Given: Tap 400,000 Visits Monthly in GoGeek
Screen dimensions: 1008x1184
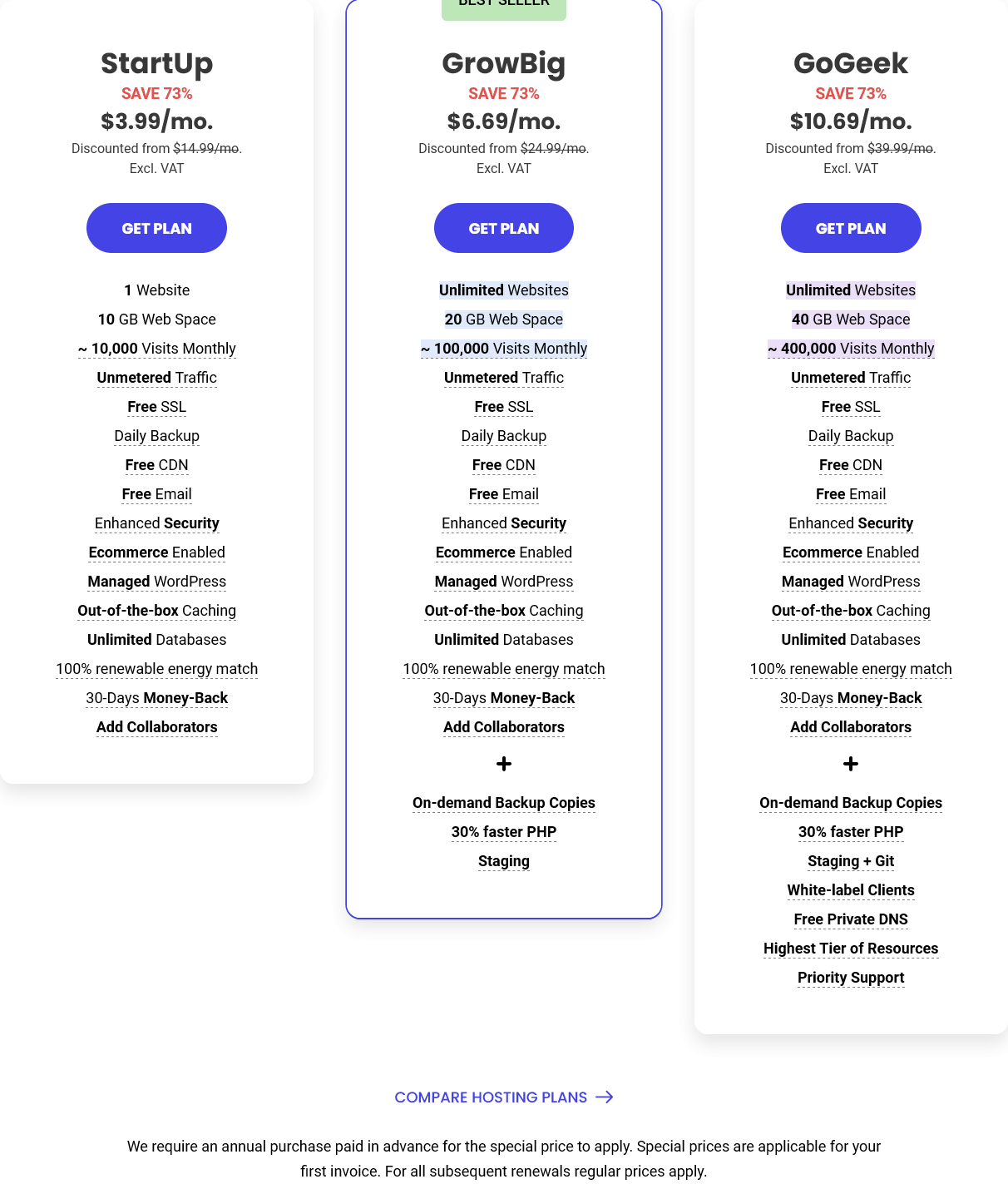Looking at the screenshot, I should (850, 349).
